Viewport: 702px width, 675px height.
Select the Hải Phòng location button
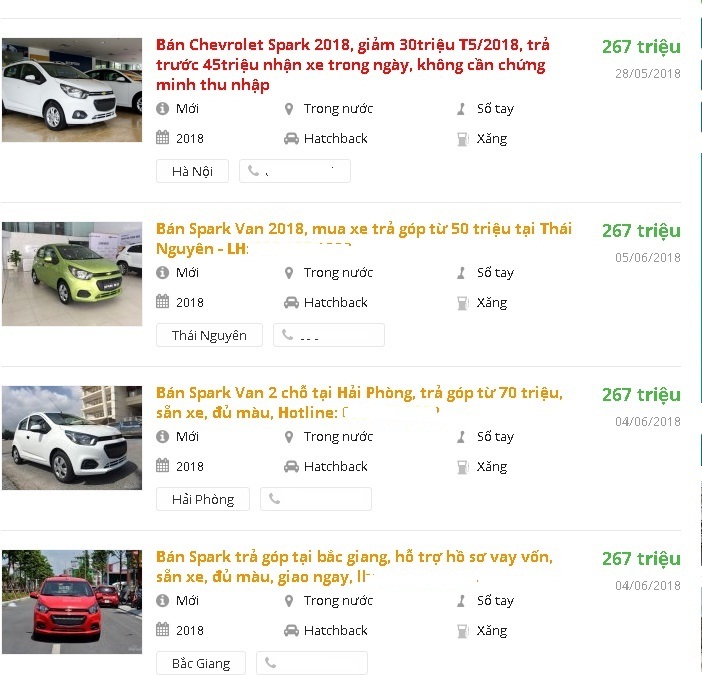point(203,499)
